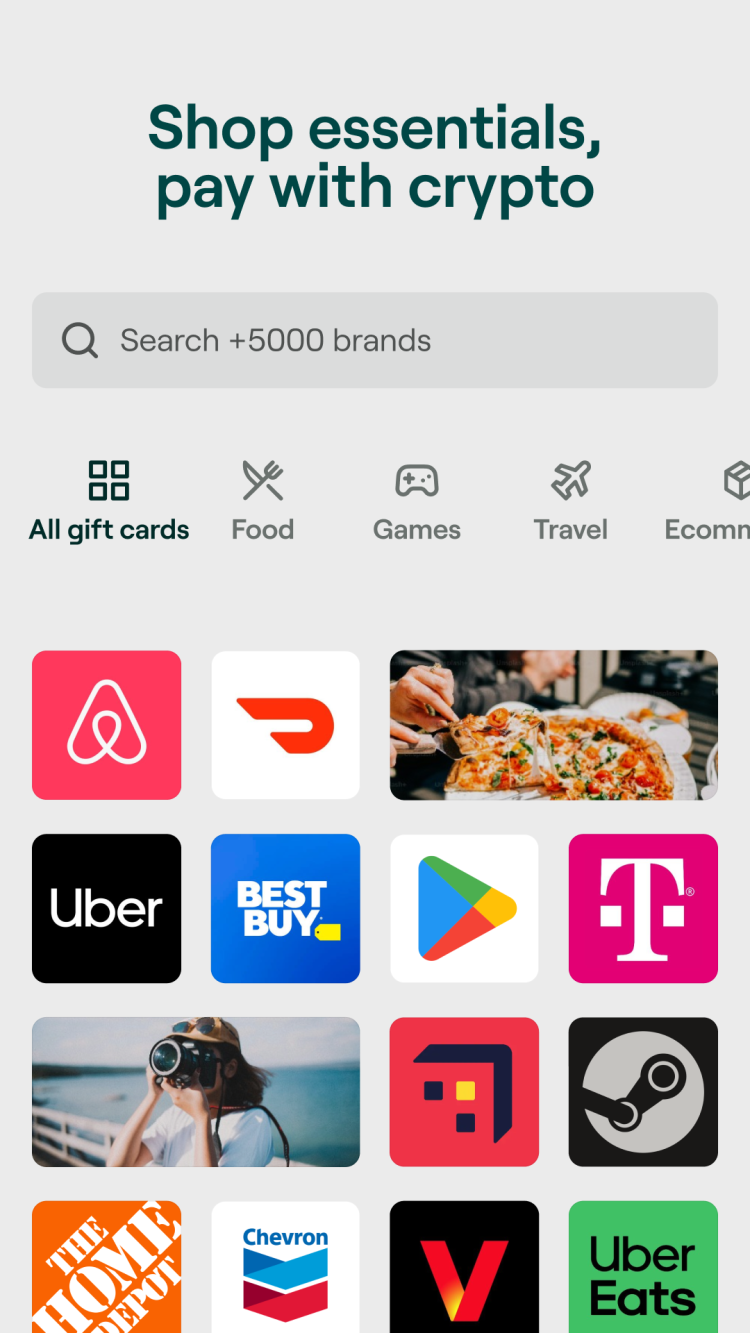
Task: Tap the Search +5000 brands field
Action: click(375, 340)
